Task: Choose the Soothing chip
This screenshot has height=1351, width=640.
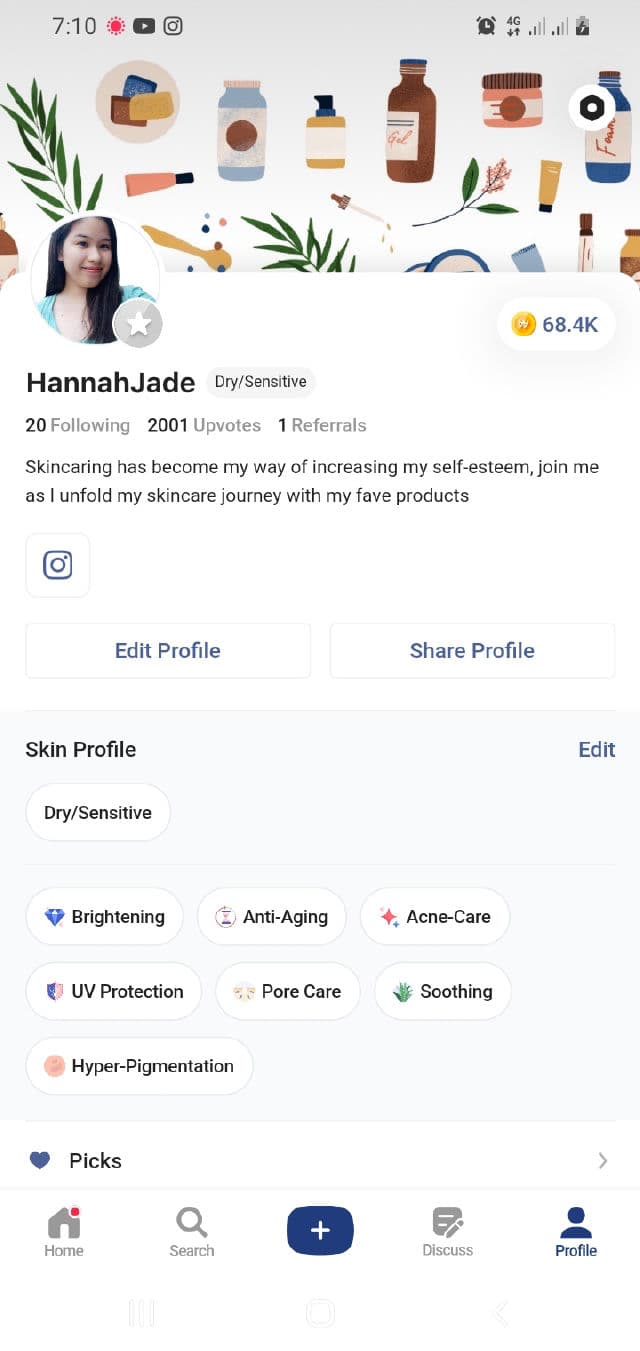Action: [x=443, y=992]
